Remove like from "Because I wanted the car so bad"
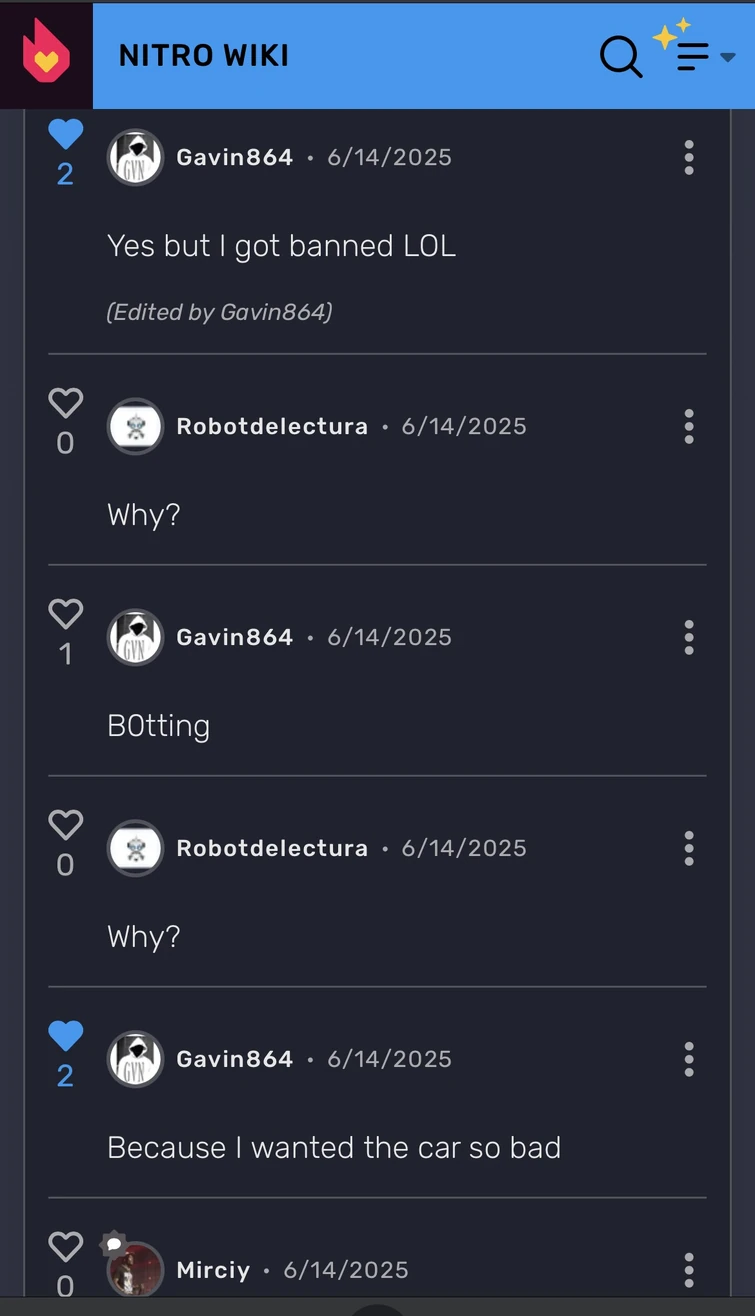Image resolution: width=755 pixels, height=1316 pixels. click(x=66, y=1036)
